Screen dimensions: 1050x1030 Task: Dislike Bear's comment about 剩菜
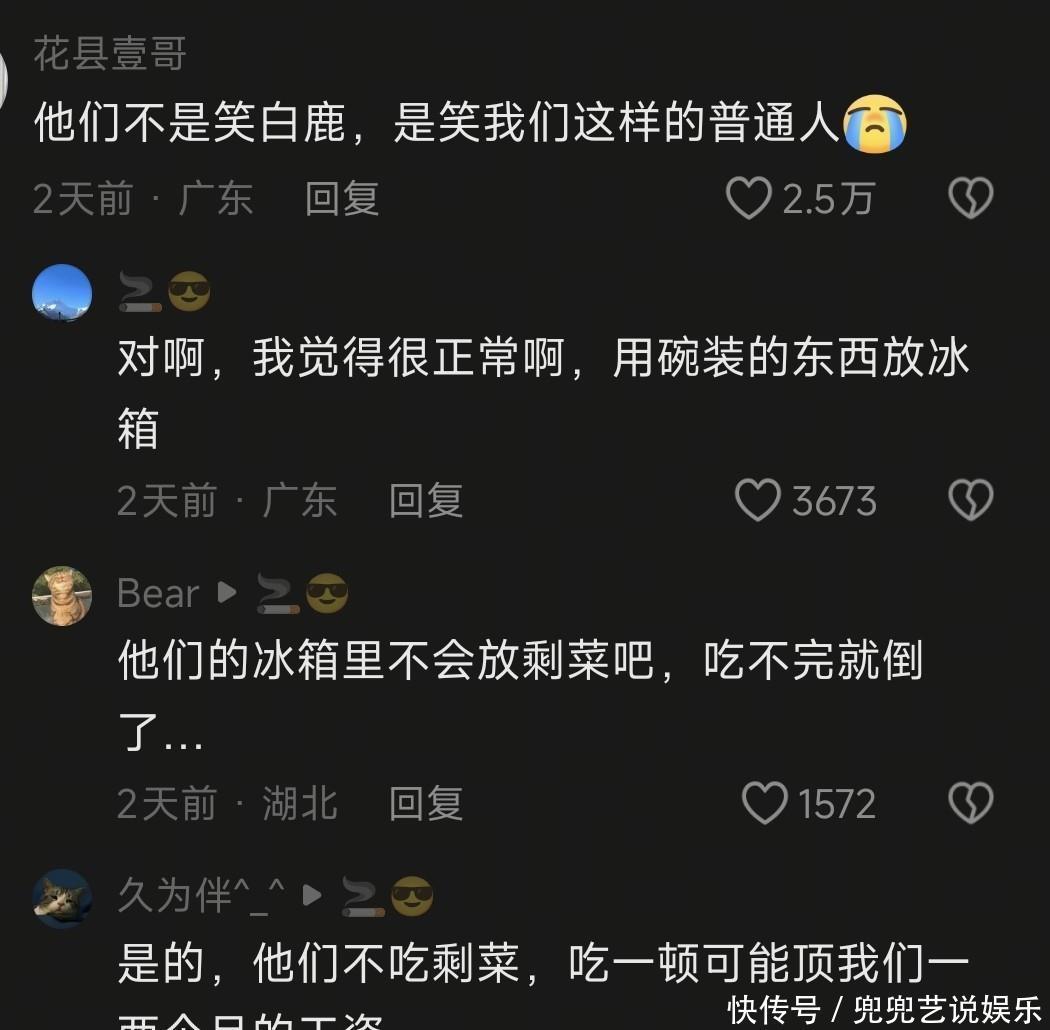[x=970, y=803]
